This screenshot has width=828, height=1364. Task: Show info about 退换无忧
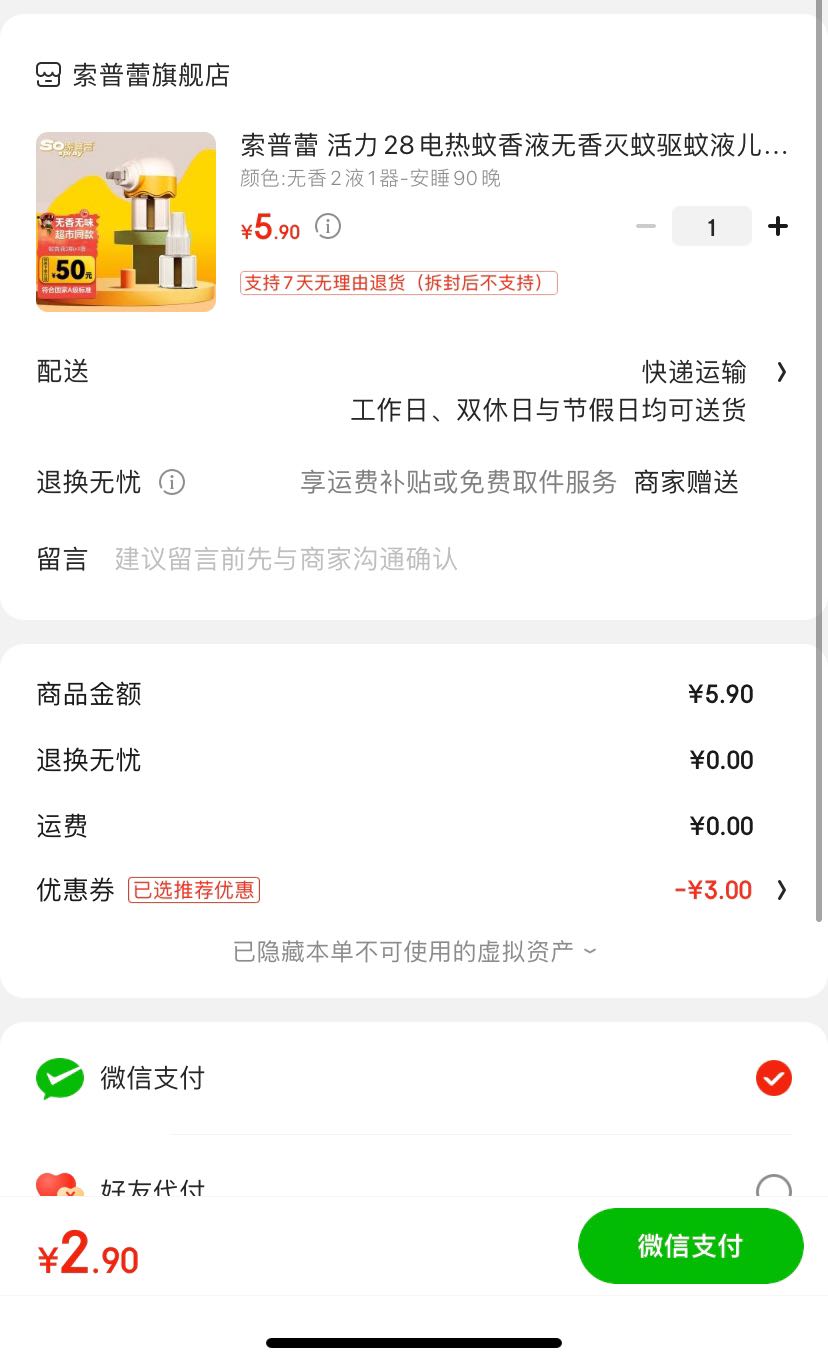coord(172,483)
